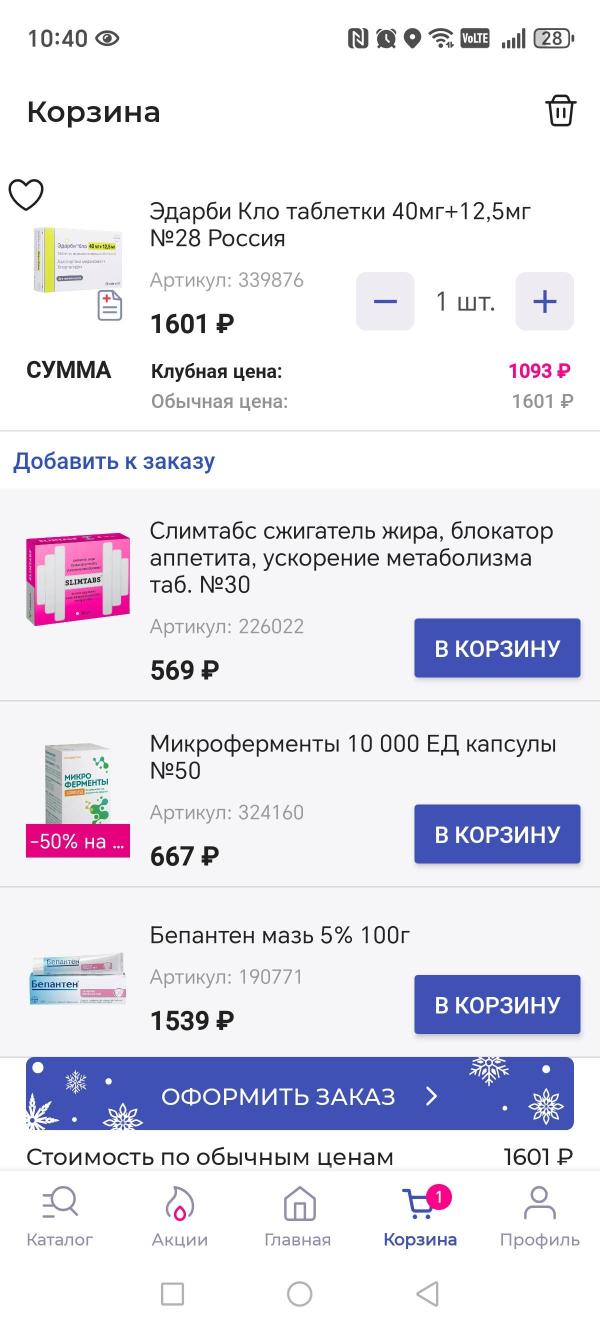Add Бепантен мазь to the cart
Image resolution: width=600 pixels, height=1325 pixels.
coord(497,1004)
